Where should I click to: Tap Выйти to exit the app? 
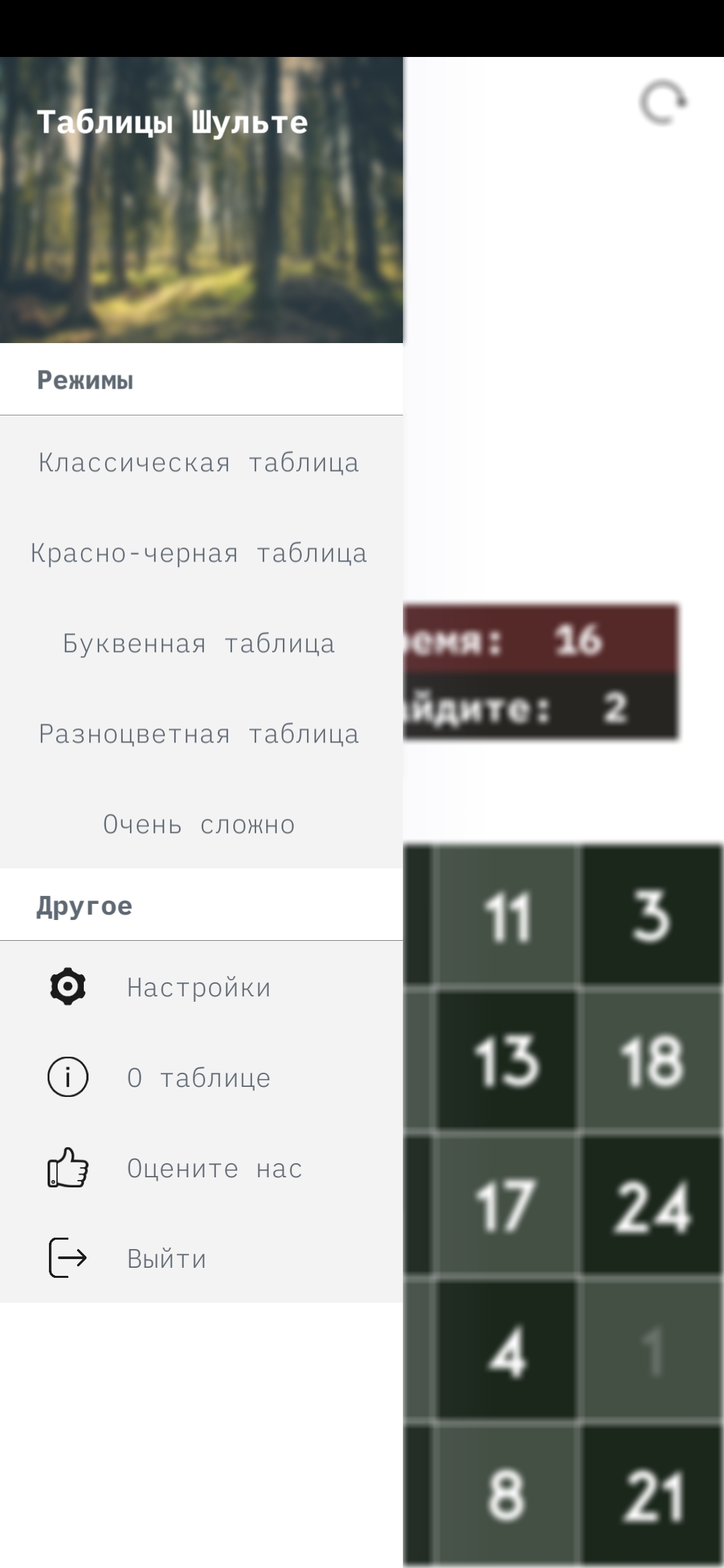[201, 1258]
